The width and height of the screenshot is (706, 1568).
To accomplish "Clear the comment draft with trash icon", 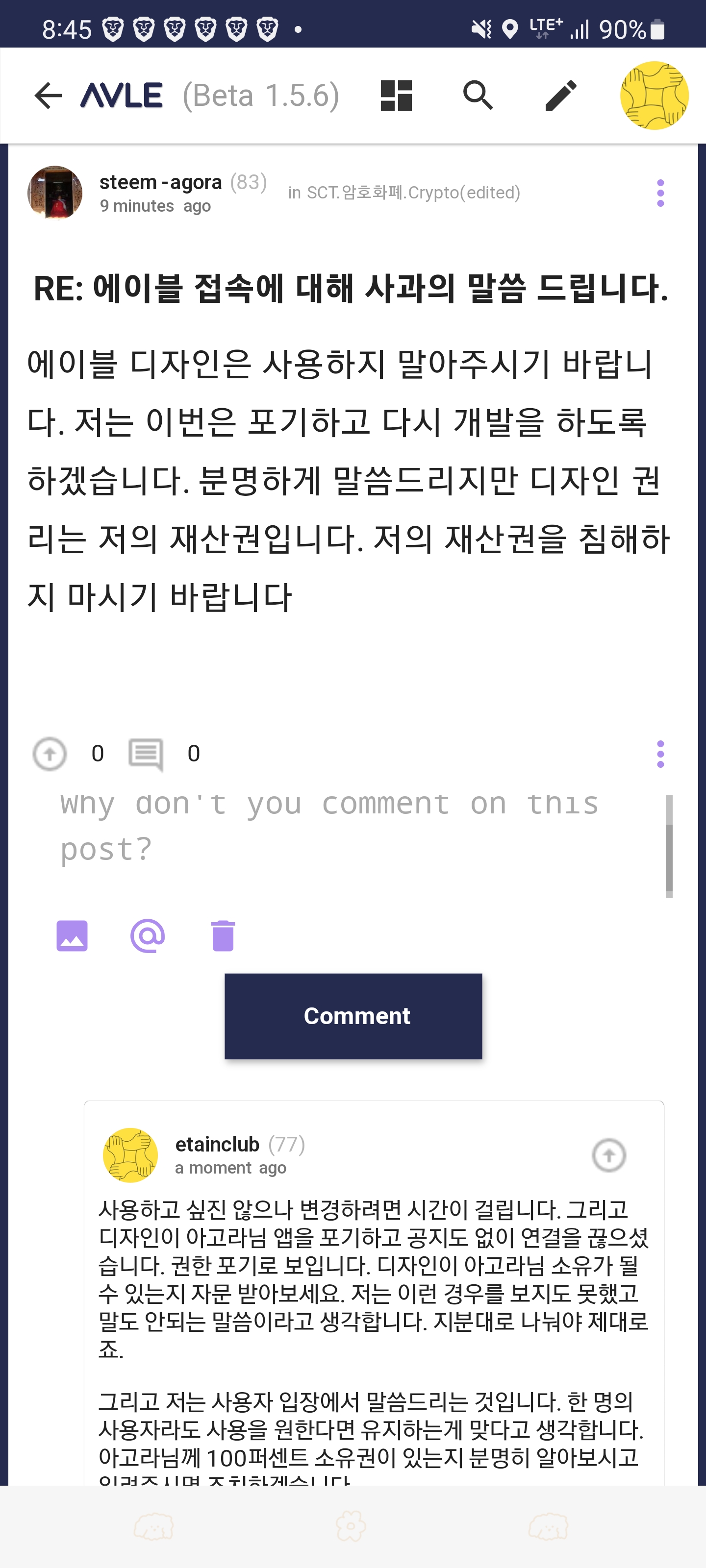I will [223, 935].
